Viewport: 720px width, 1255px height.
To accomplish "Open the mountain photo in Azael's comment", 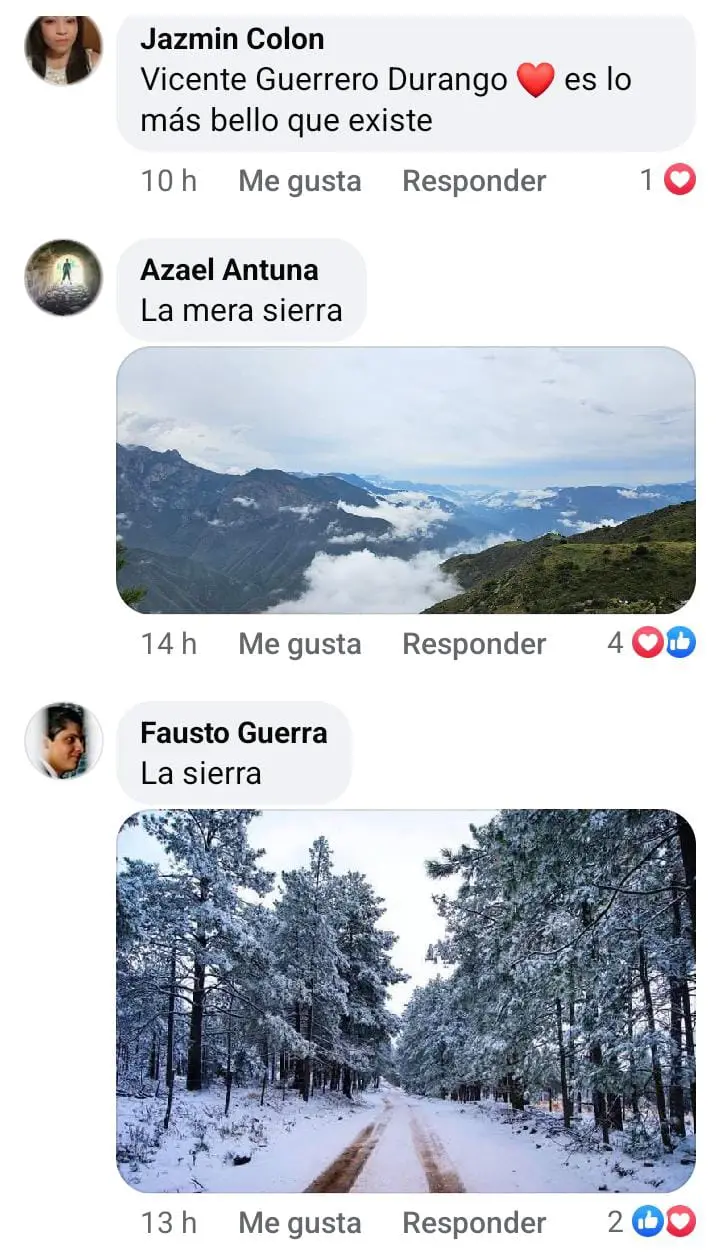I will [x=406, y=480].
